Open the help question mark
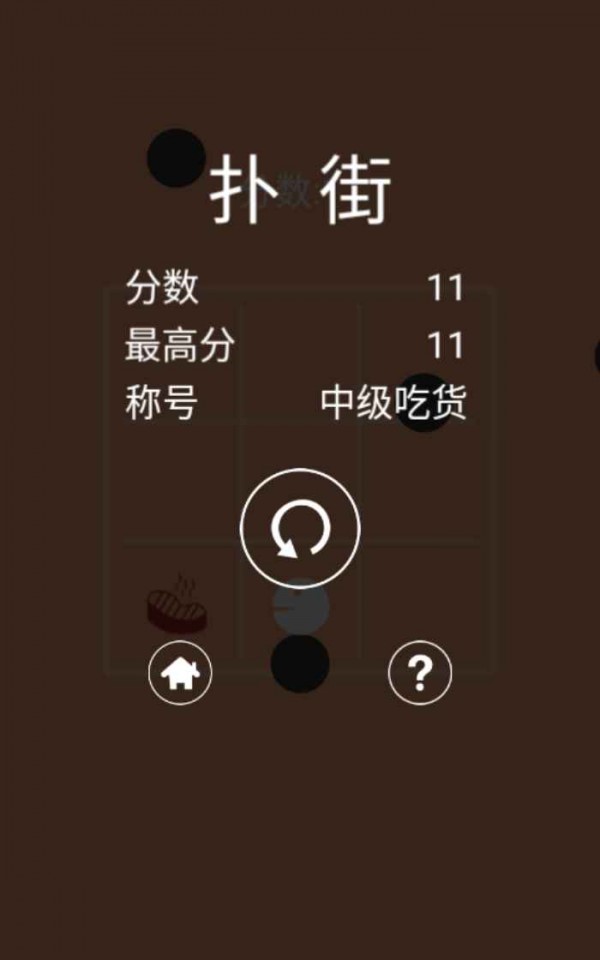The width and height of the screenshot is (600, 960). [x=420, y=673]
